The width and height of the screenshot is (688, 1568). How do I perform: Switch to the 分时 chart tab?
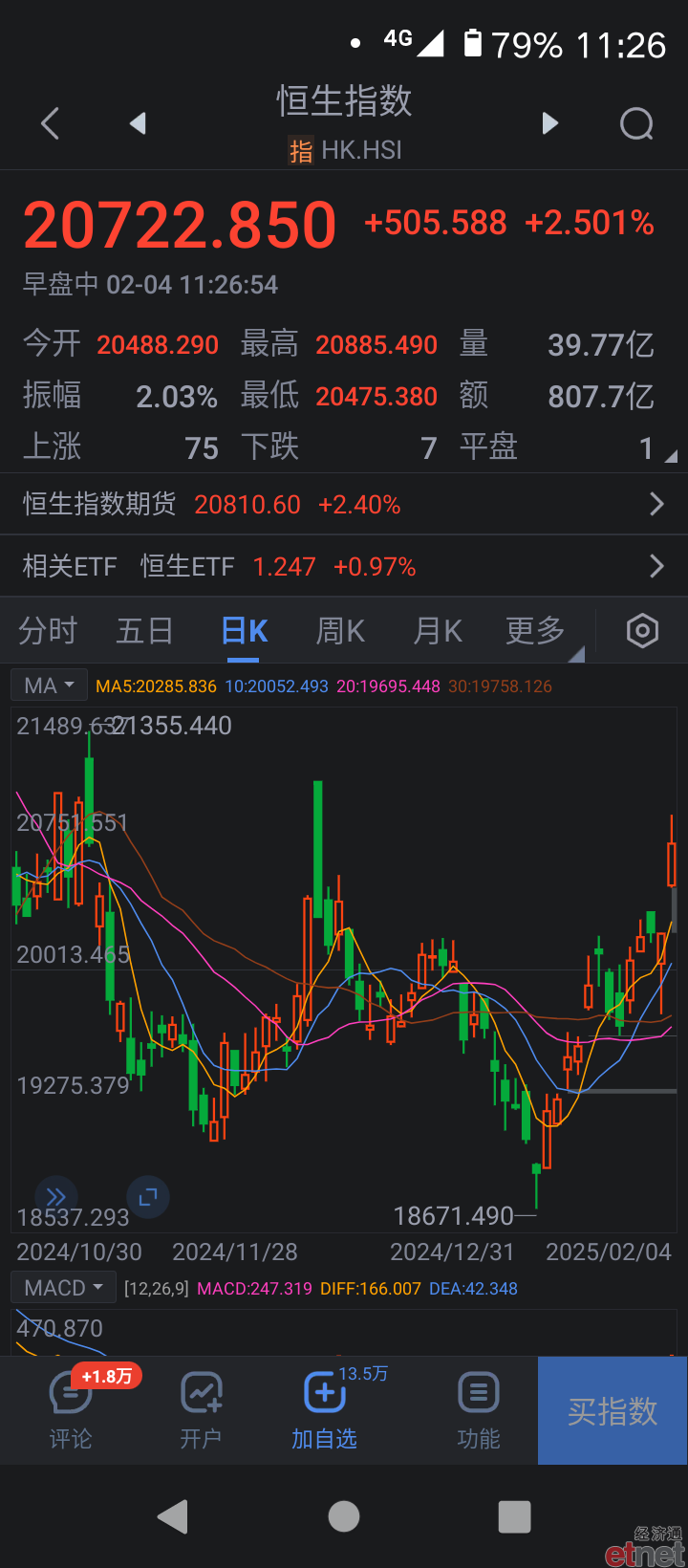coord(48,631)
